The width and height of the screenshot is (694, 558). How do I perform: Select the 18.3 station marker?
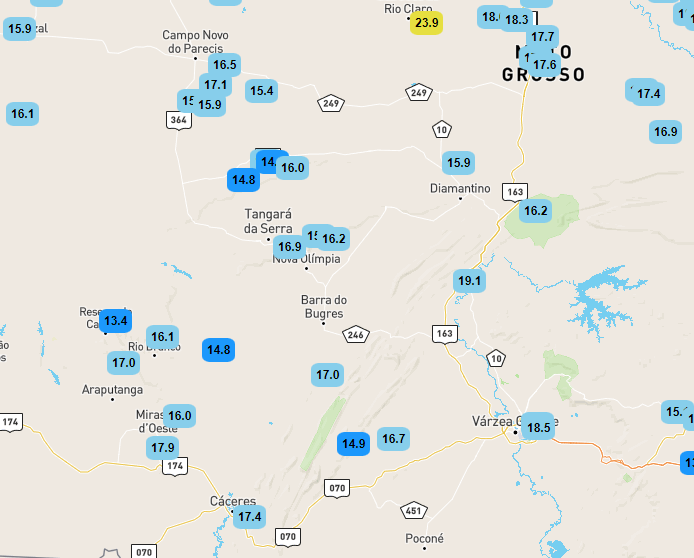point(518,19)
